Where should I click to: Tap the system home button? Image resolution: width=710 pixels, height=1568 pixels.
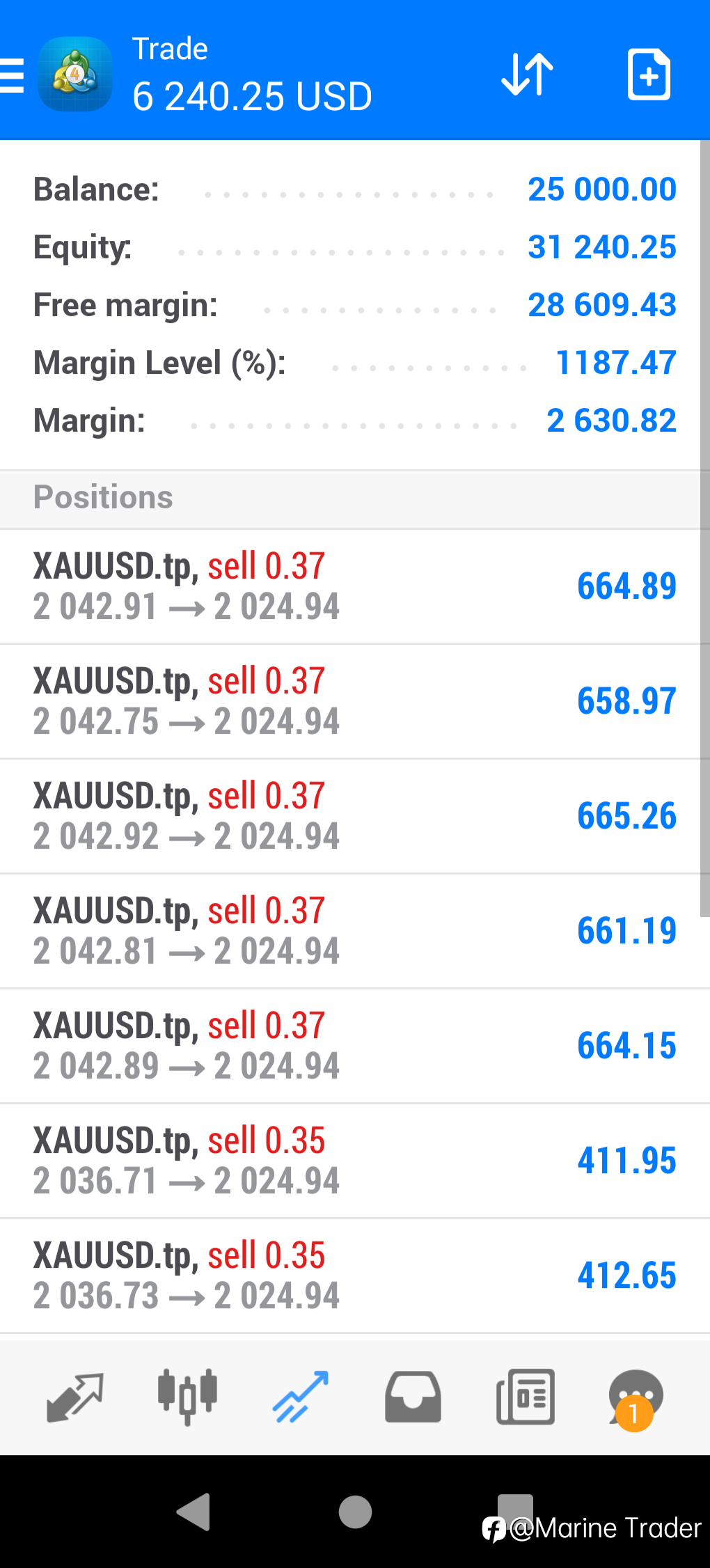(x=355, y=1512)
